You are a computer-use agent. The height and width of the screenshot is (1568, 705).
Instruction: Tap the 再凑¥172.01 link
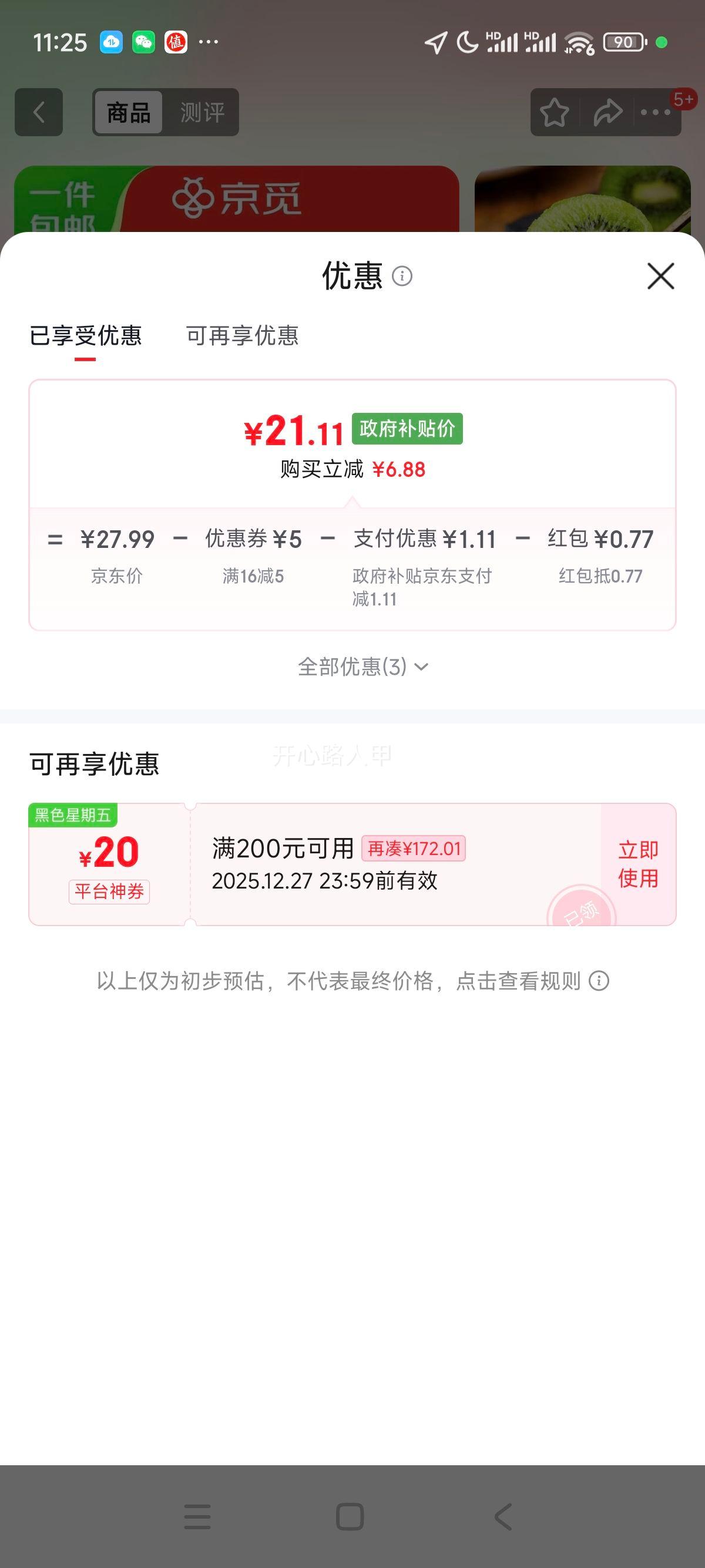[x=416, y=848]
